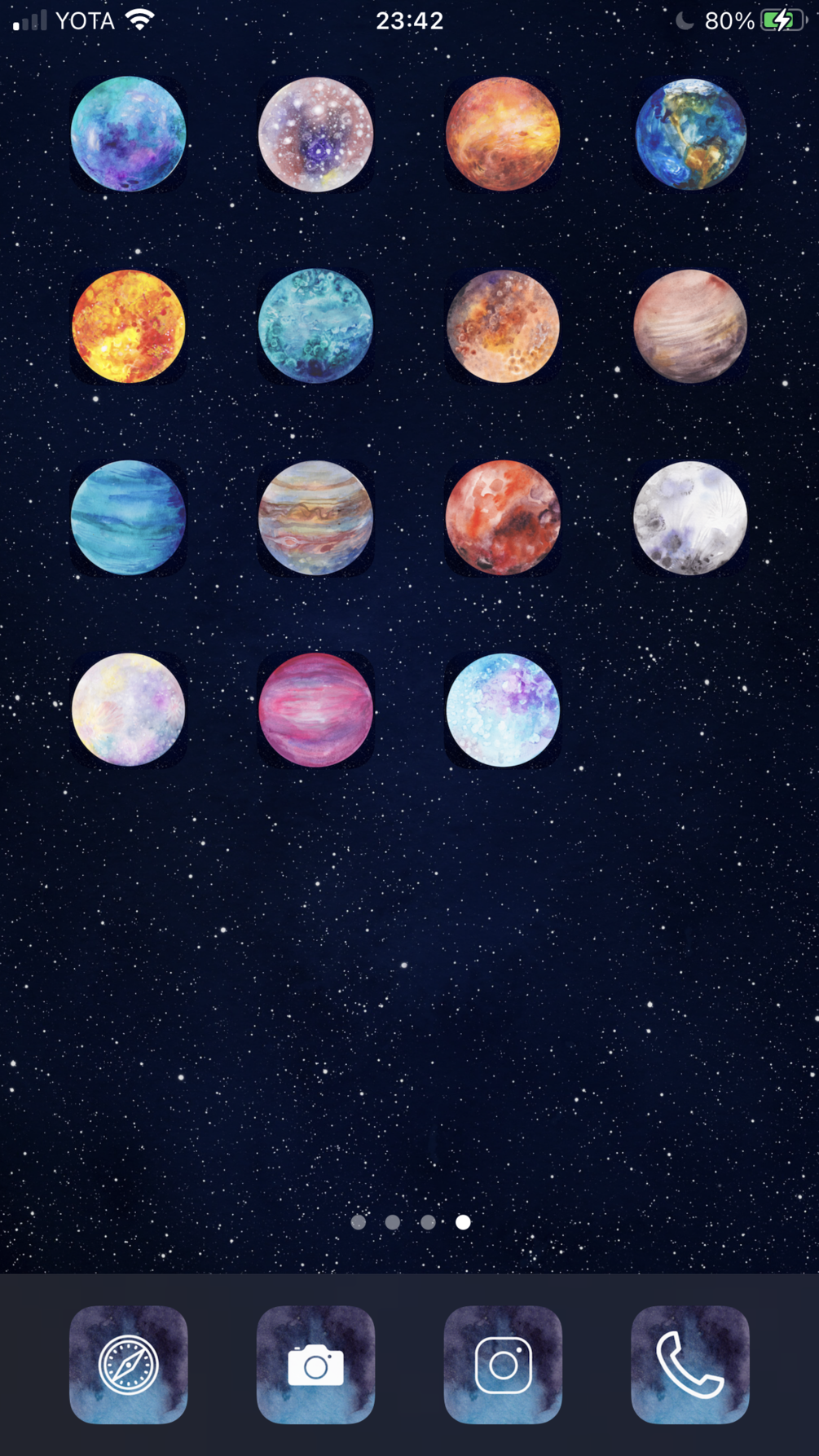Launch the brown-orange cratered planet icon
The width and height of the screenshot is (819, 1456).
[x=503, y=326]
